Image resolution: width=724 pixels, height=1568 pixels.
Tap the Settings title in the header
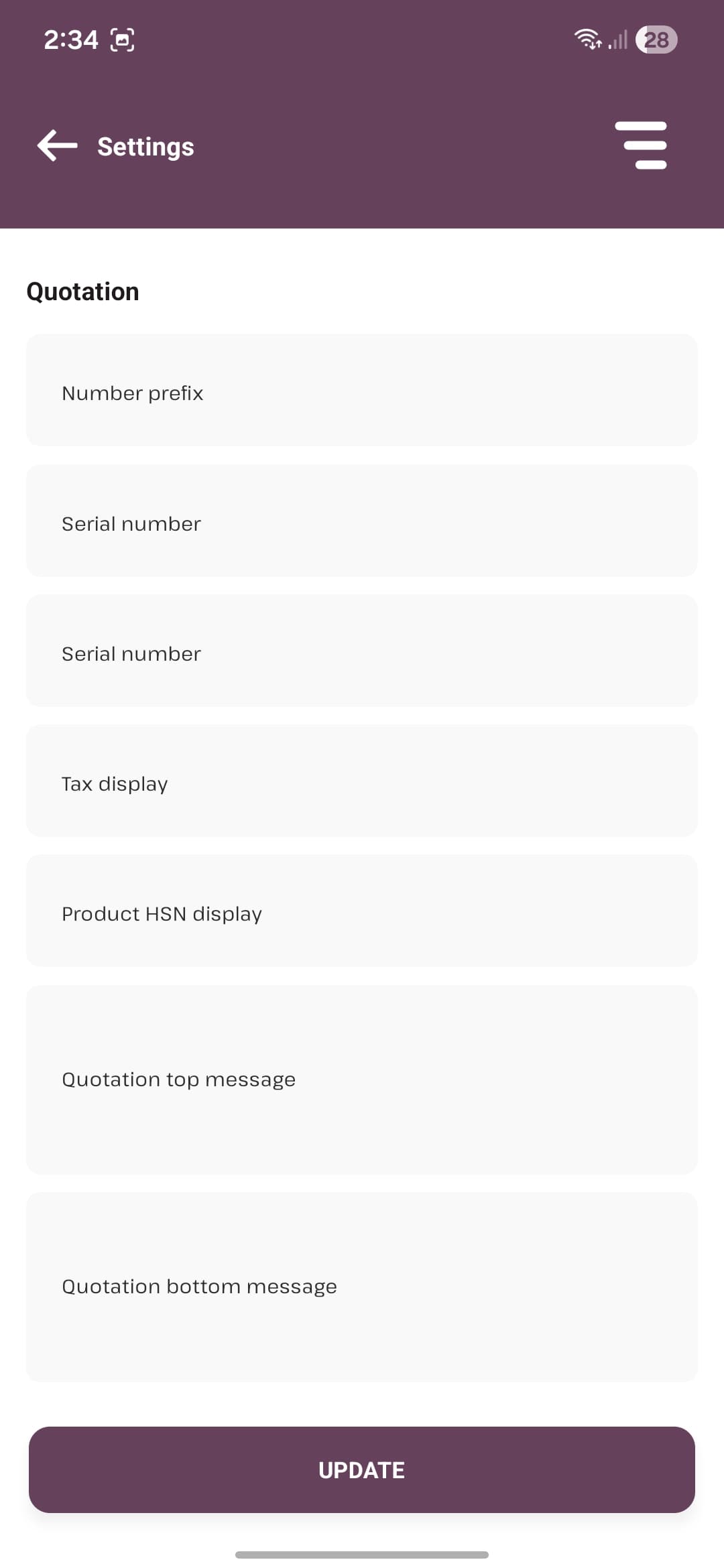click(x=145, y=146)
